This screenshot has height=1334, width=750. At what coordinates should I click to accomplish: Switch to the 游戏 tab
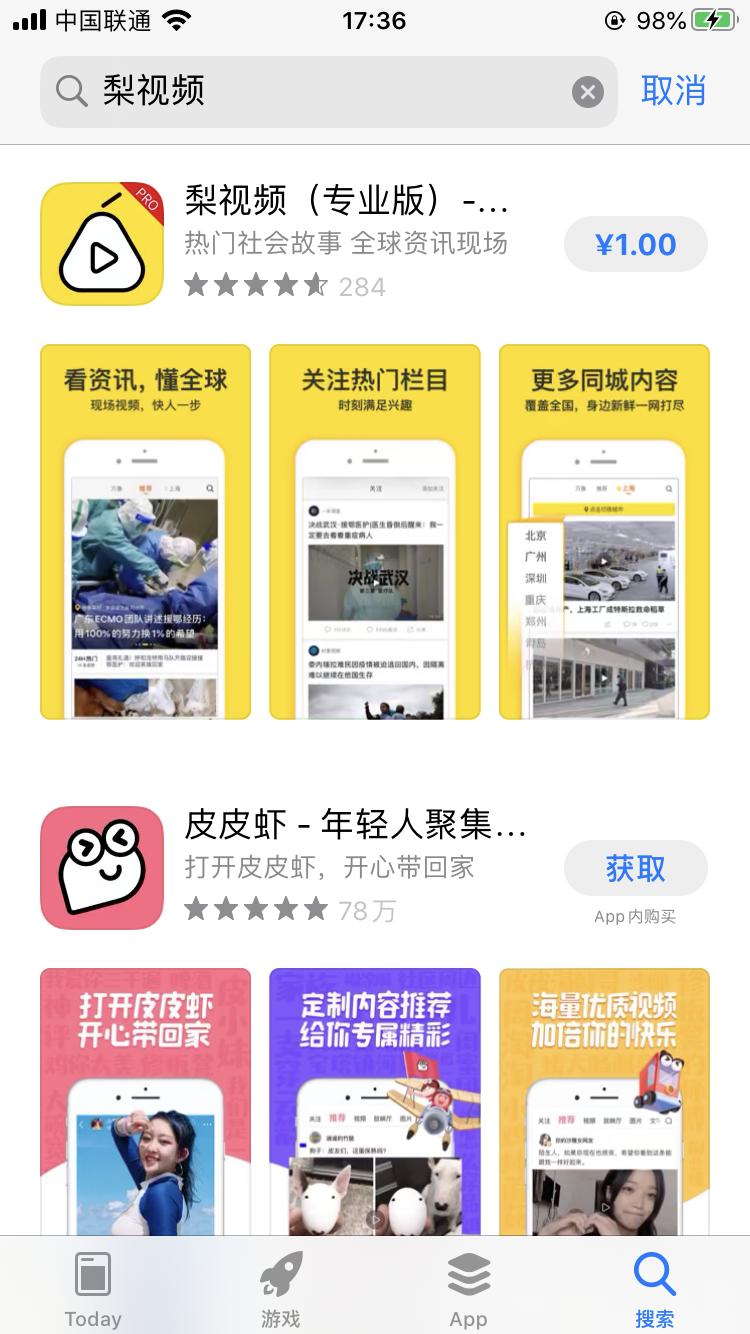click(x=281, y=1288)
